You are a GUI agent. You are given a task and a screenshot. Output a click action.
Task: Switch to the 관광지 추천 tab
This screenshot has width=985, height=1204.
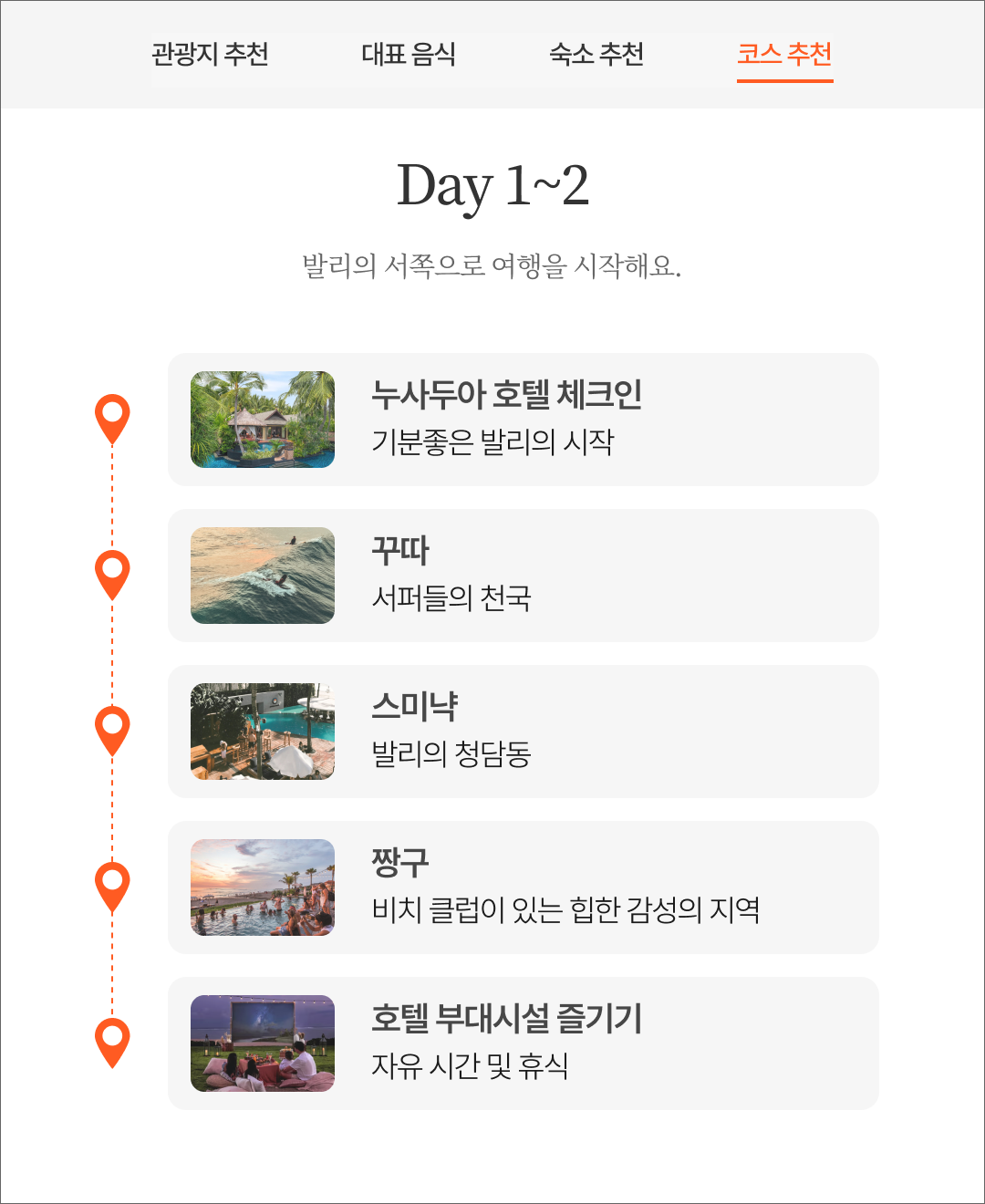pyautogui.click(x=210, y=56)
